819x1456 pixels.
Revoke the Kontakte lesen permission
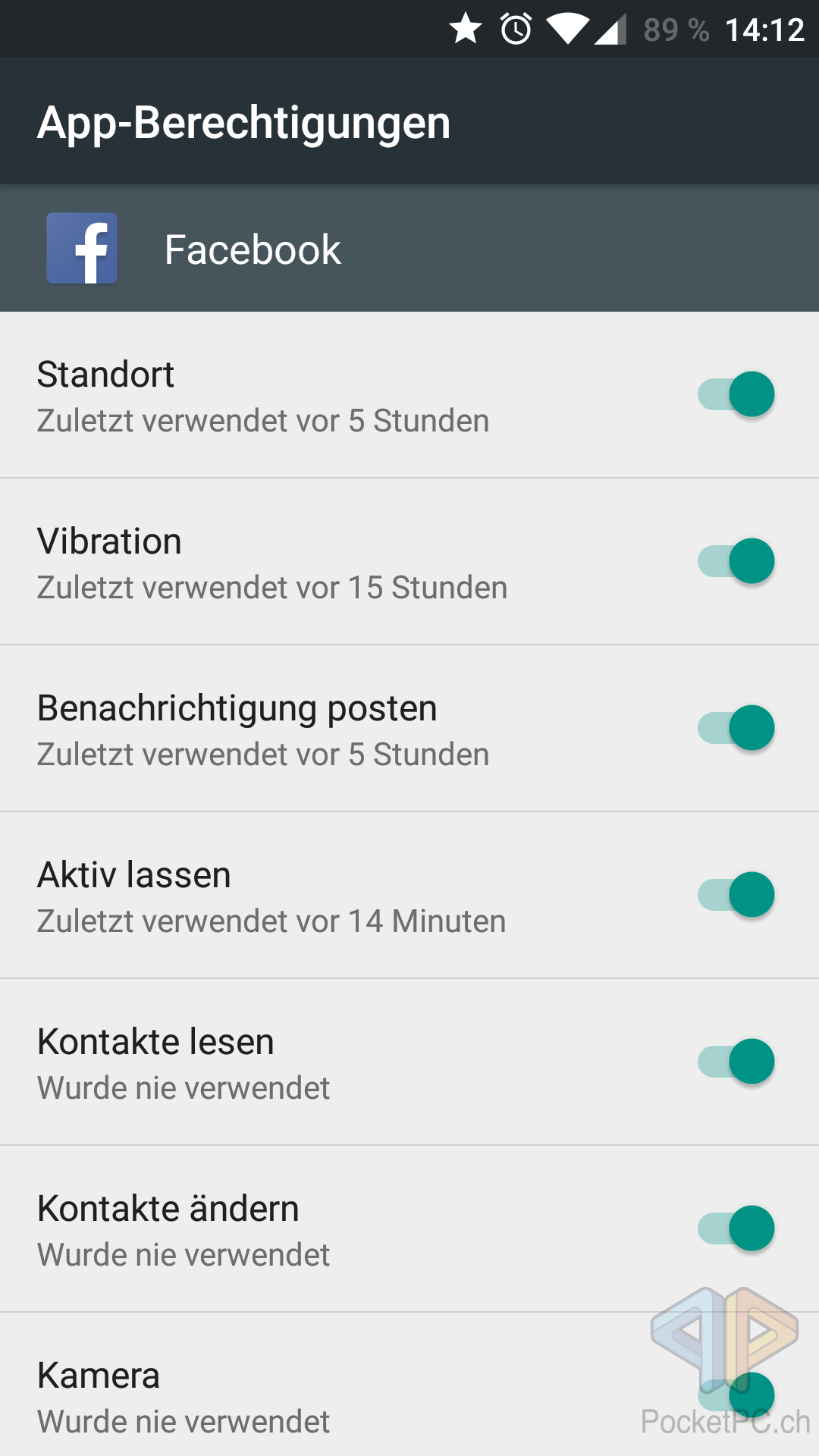pyautogui.click(x=736, y=1062)
